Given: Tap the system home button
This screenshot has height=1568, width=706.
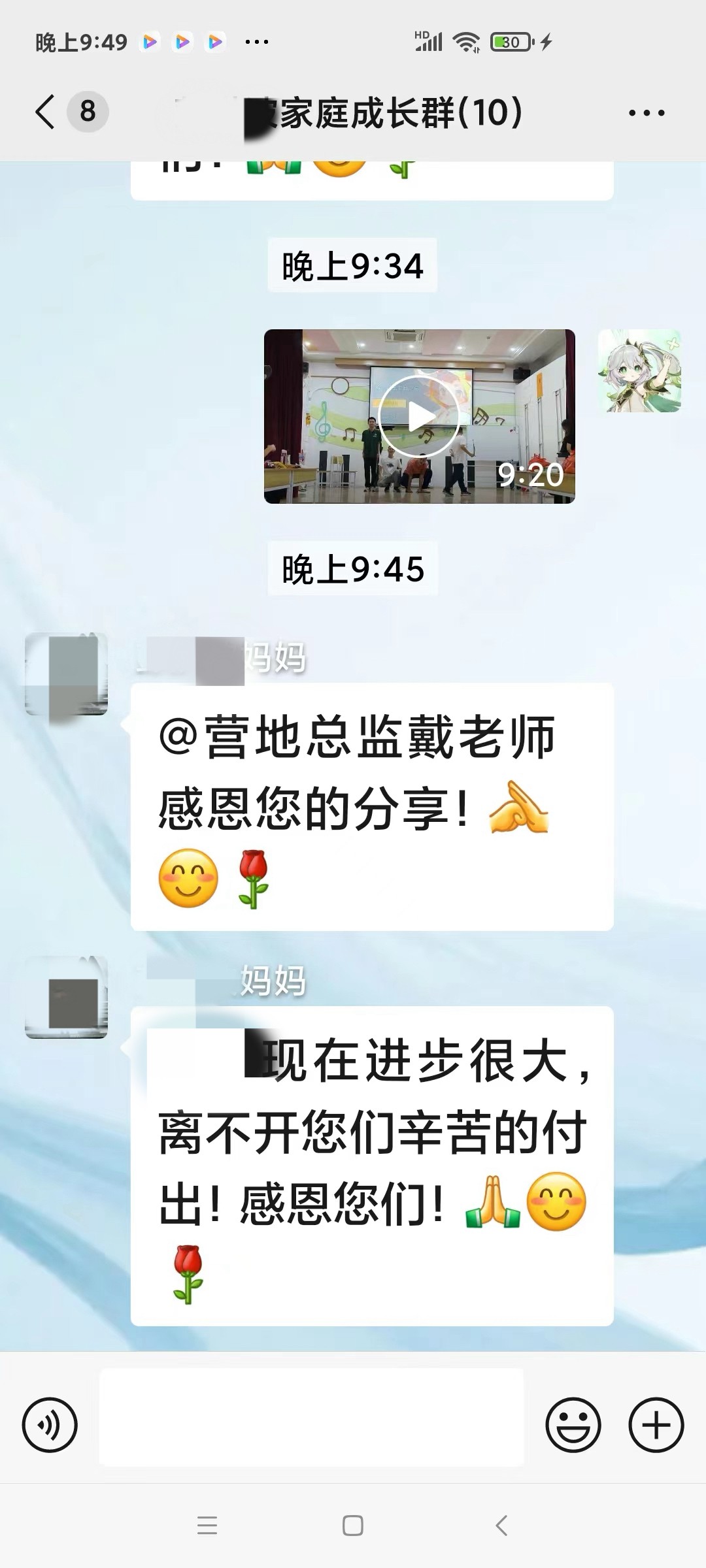Looking at the screenshot, I should (353, 1526).
